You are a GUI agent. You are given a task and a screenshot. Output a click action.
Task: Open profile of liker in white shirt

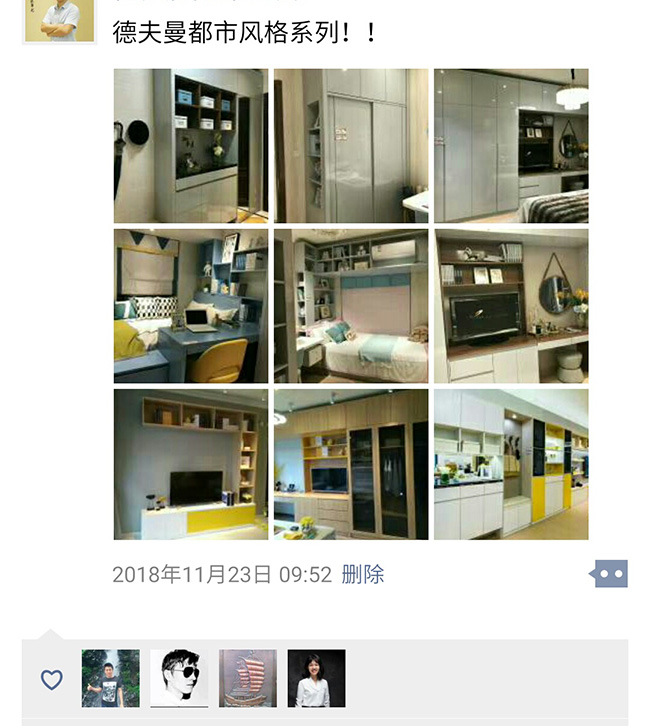(316, 679)
